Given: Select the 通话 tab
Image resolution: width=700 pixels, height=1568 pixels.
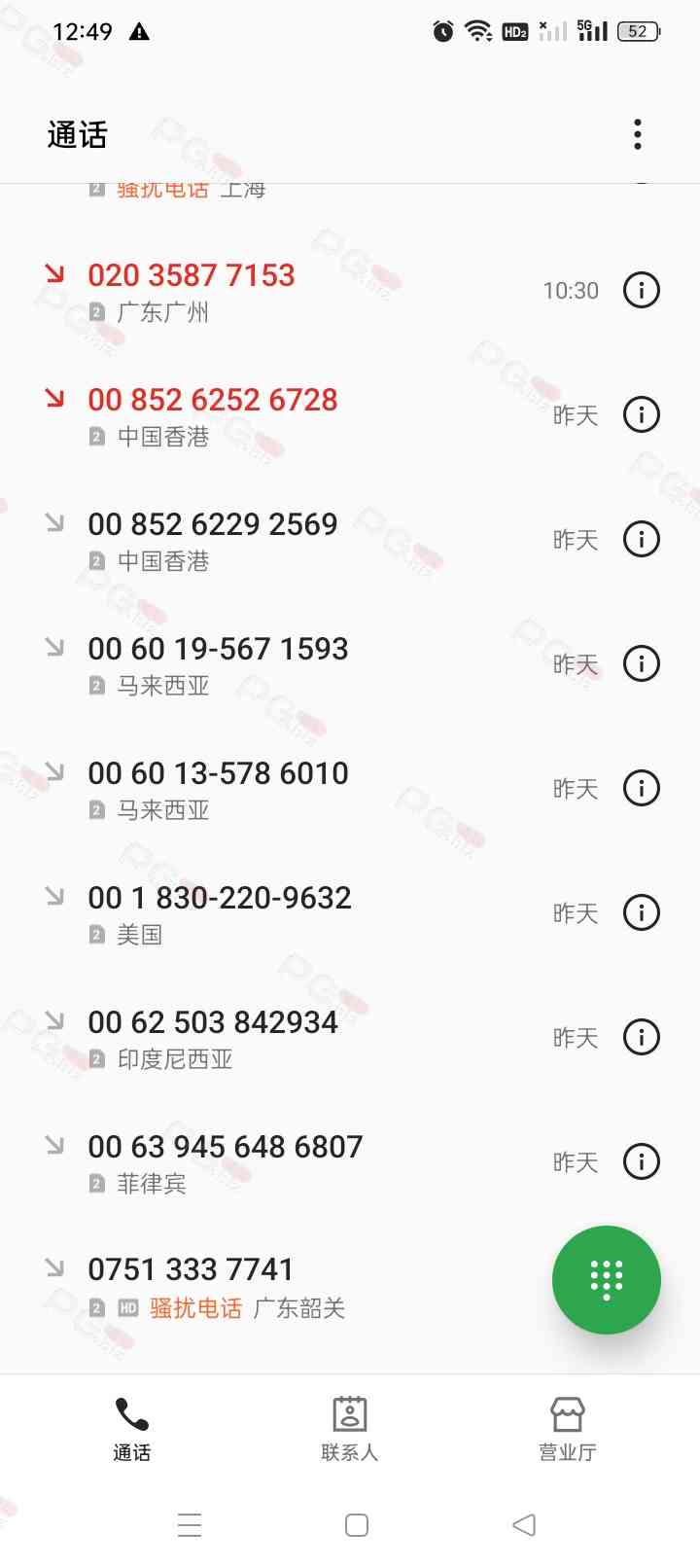Looking at the screenshot, I should (x=132, y=1428).
